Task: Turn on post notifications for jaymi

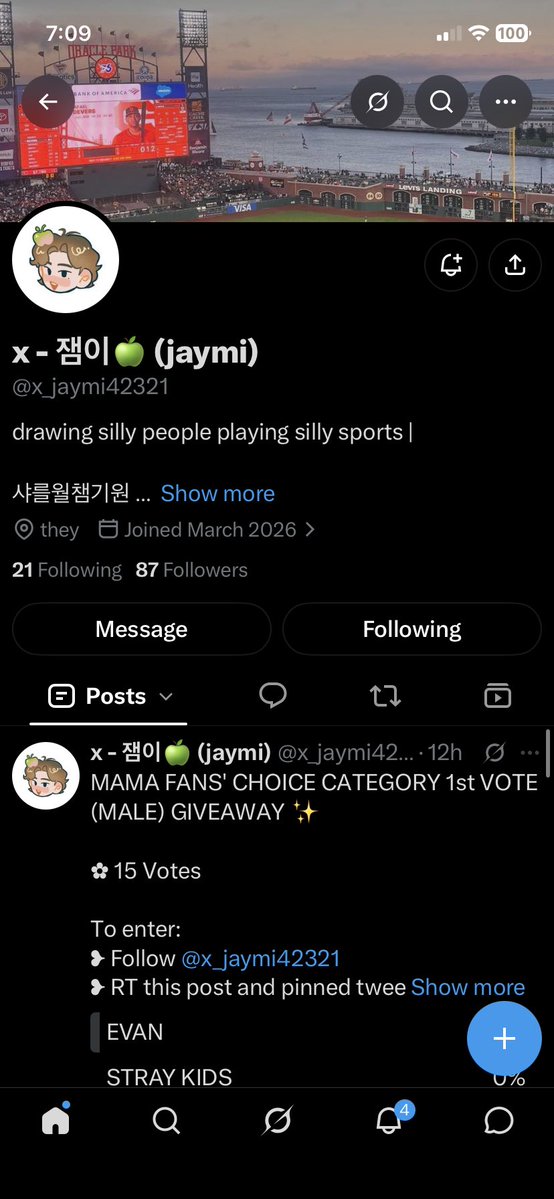Action: (451, 265)
